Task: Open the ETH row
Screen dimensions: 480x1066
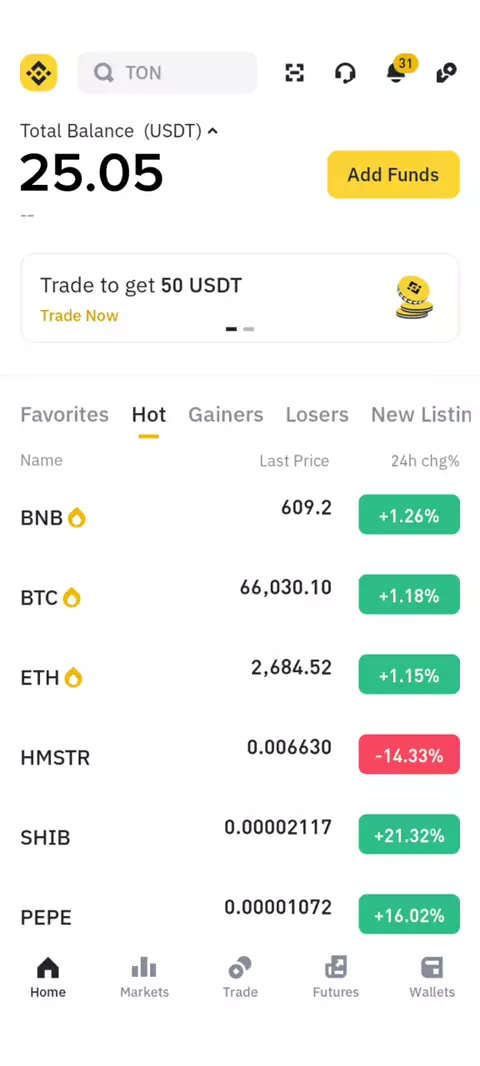Action: [240, 675]
